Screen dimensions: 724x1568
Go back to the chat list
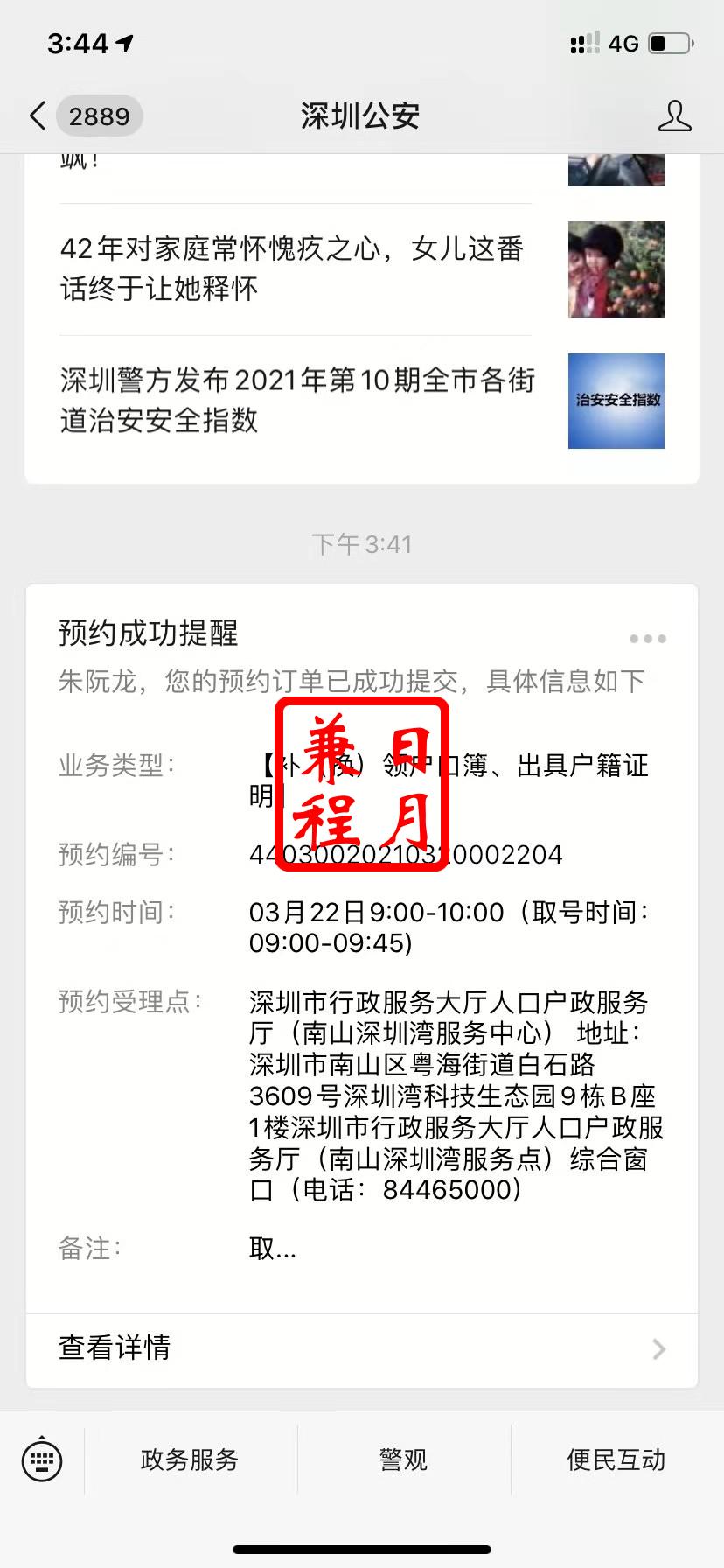click(38, 115)
